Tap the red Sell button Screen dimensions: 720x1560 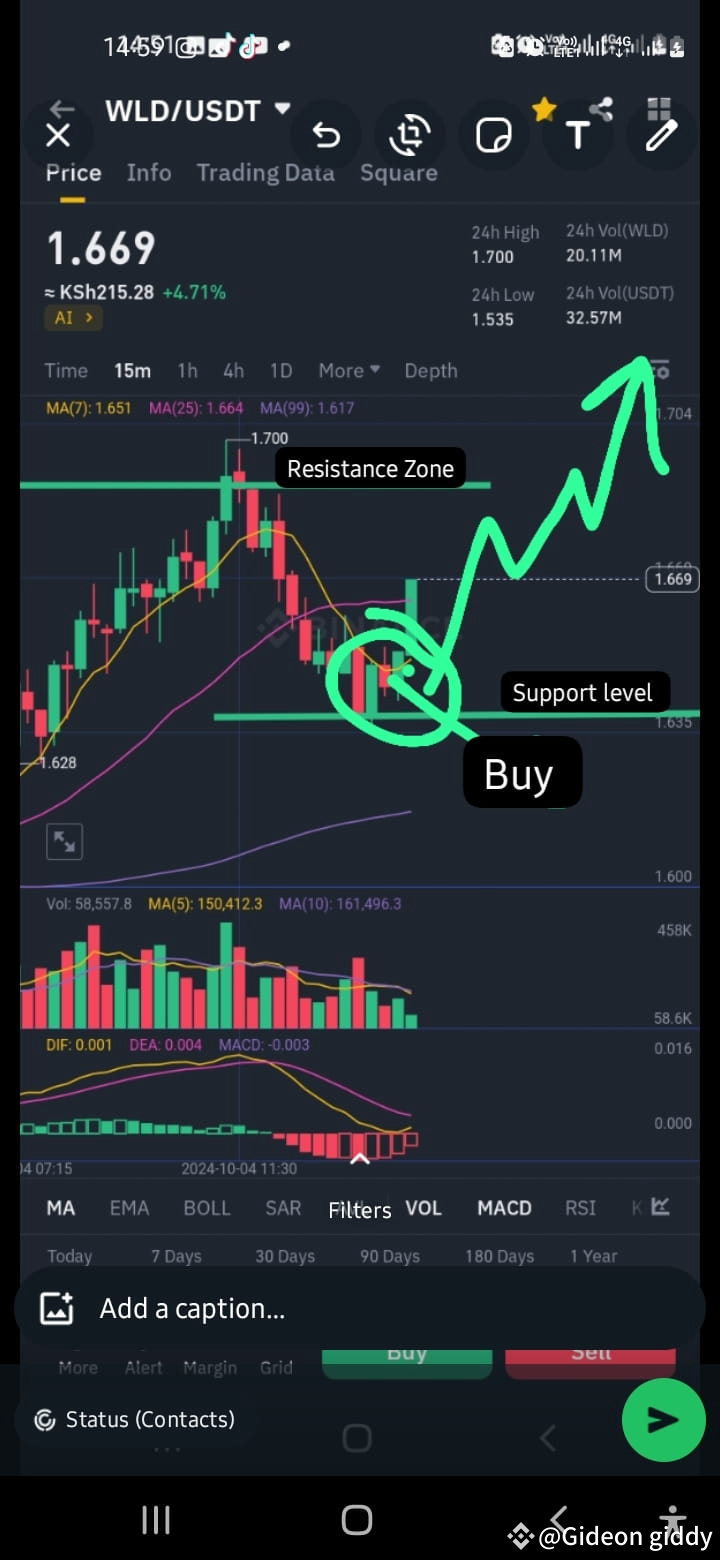coord(590,1353)
